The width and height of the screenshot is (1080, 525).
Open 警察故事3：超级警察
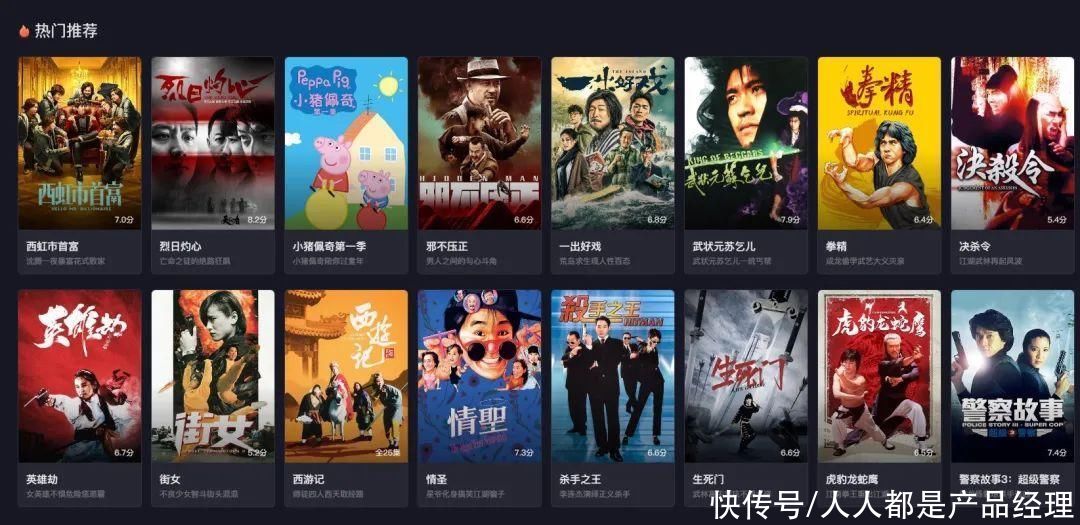[1012, 376]
